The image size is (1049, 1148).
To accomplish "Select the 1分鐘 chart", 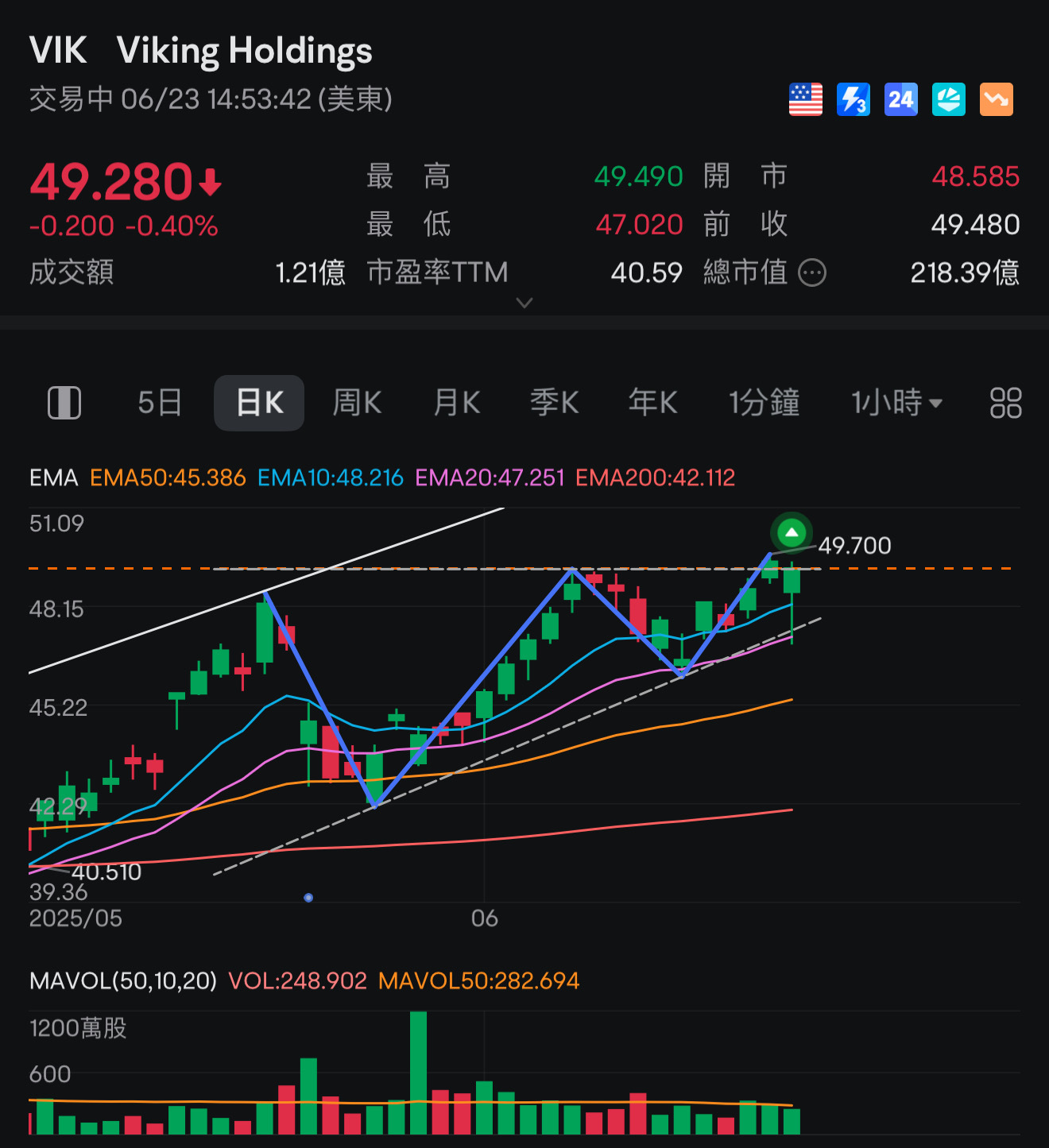I will click(x=764, y=403).
